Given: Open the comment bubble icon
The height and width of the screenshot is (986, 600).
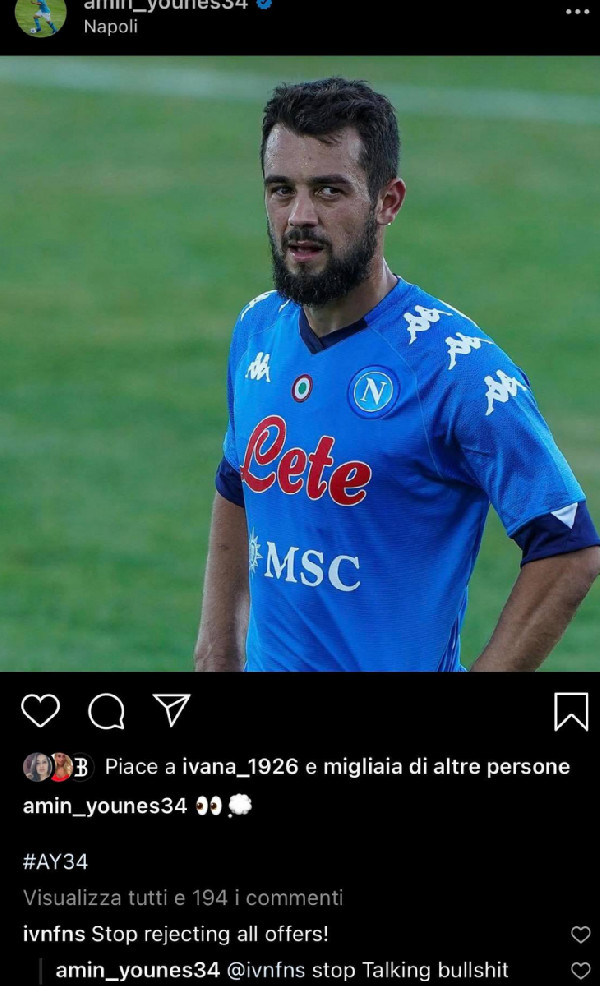Looking at the screenshot, I should pyautogui.click(x=106, y=711).
